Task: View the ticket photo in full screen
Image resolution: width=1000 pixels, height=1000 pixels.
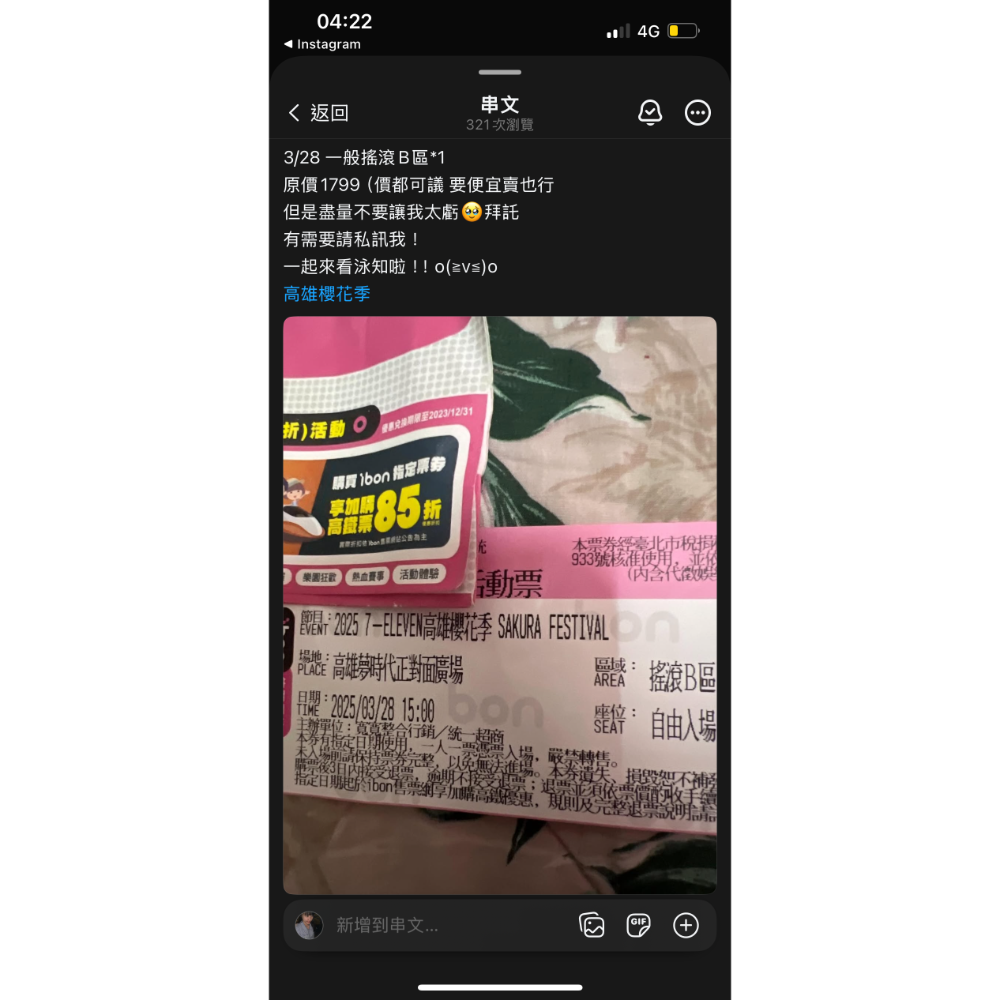Action: (499, 604)
